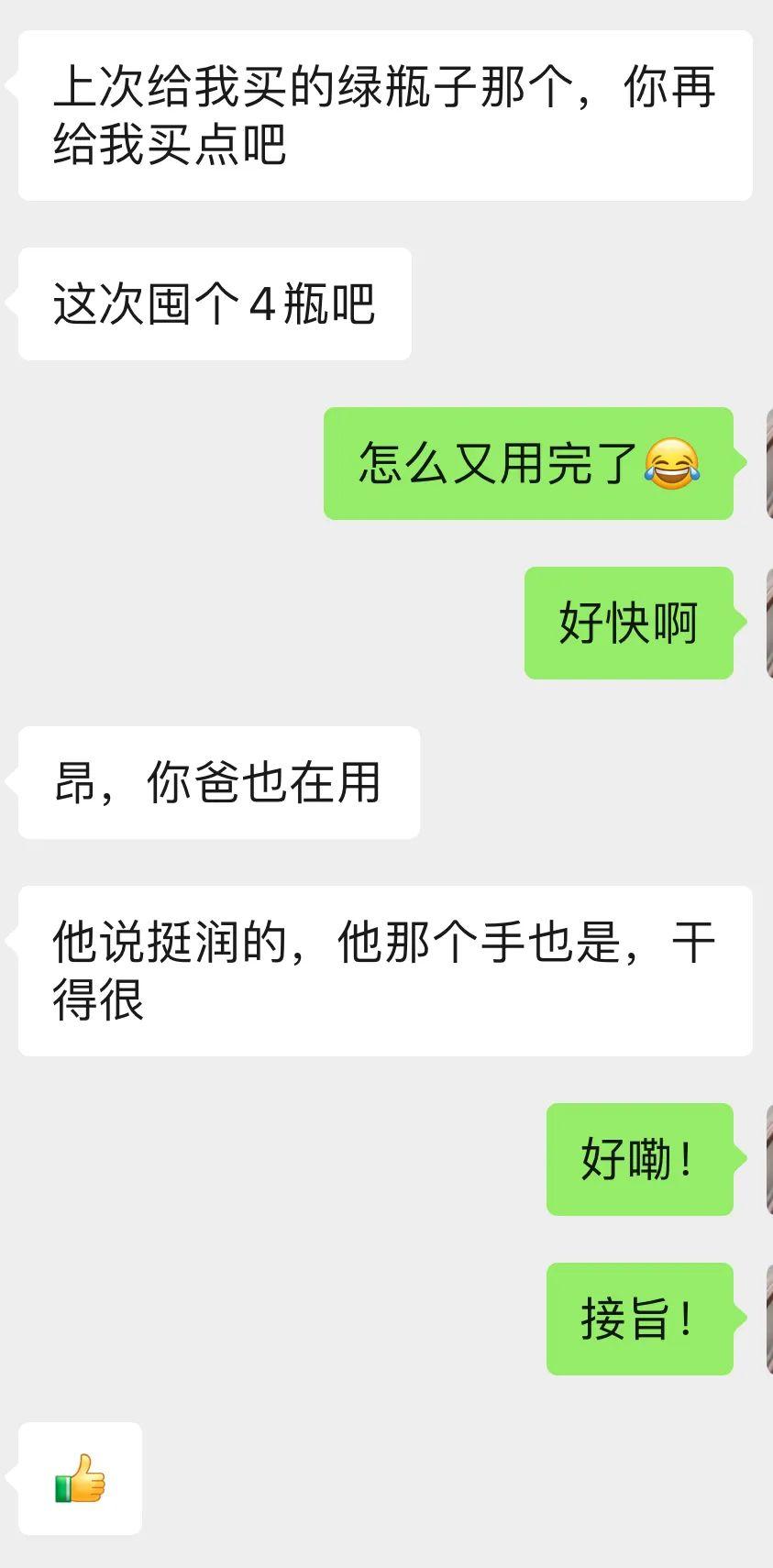Open the sender avatar next to 好快啊

click(768, 623)
